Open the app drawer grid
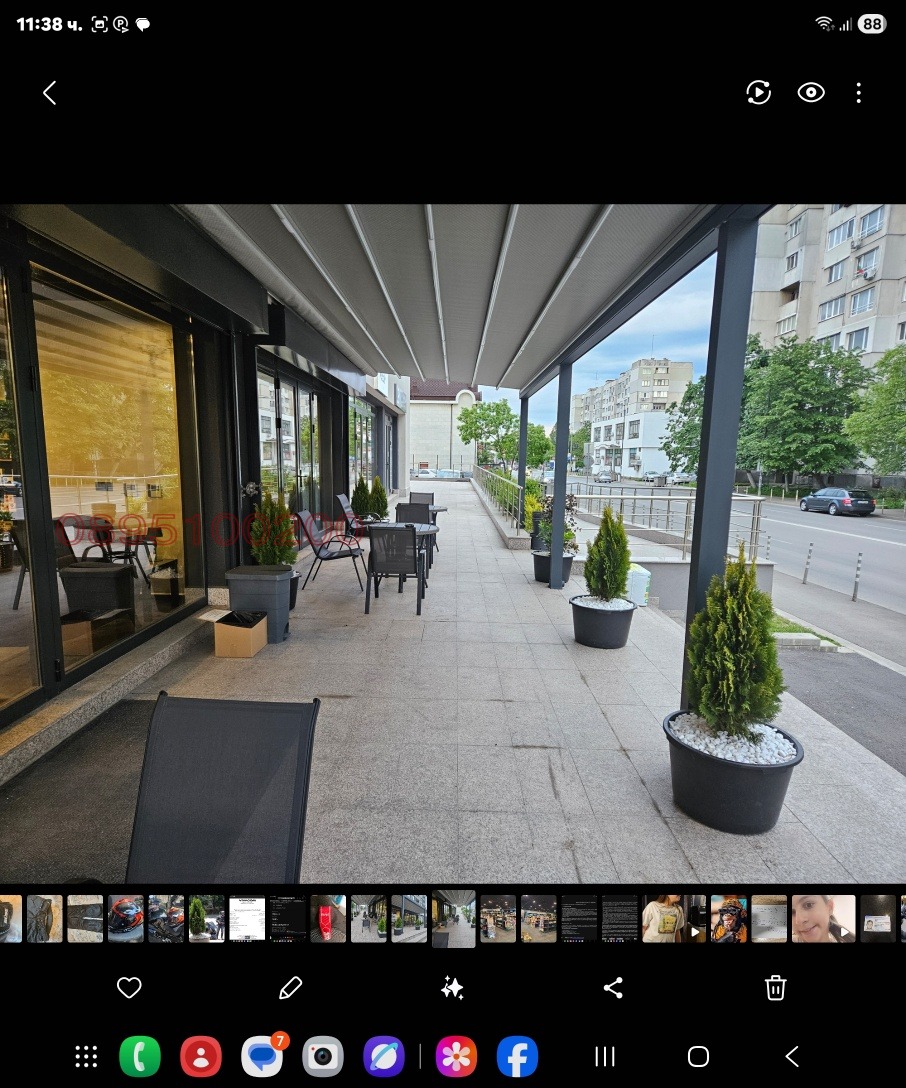This screenshot has height=1088, width=906. (x=87, y=1056)
